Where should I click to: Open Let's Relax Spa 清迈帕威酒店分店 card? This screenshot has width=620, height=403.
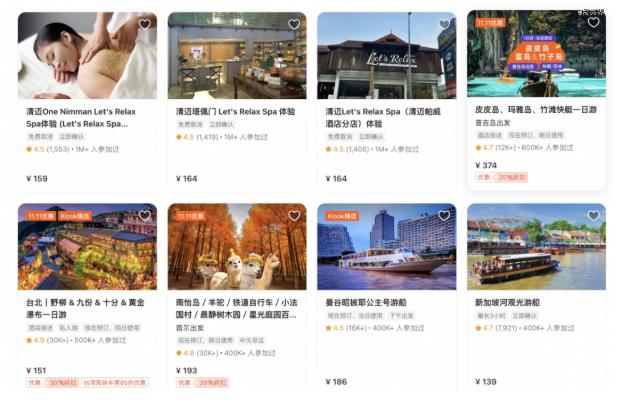(386, 116)
